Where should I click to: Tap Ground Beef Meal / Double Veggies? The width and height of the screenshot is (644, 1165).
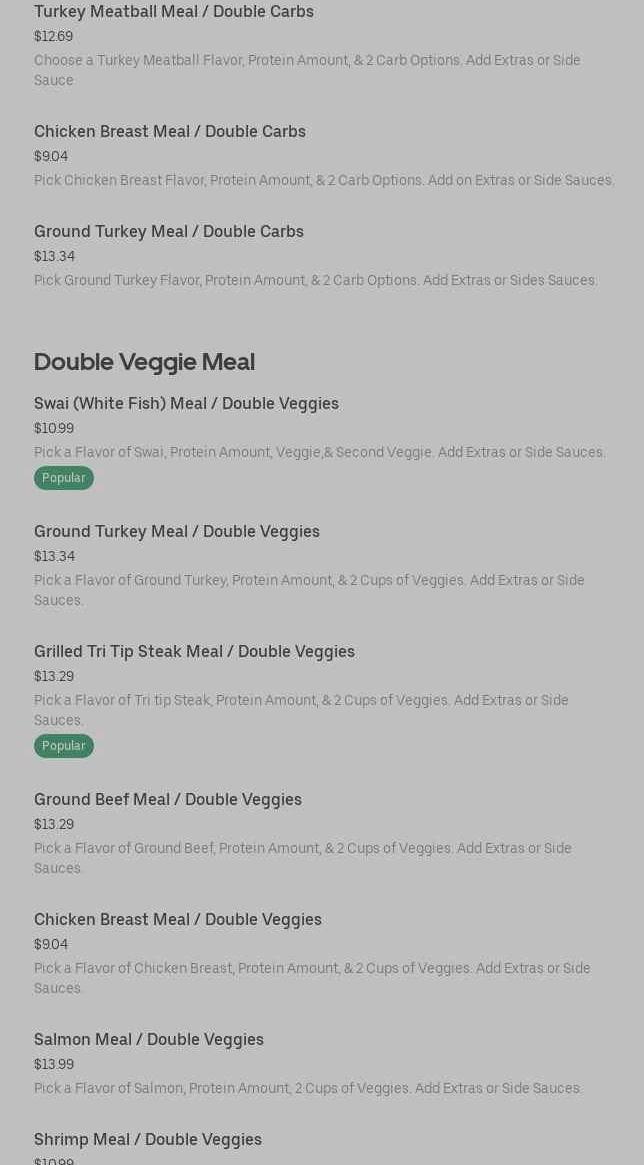click(168, 800)
